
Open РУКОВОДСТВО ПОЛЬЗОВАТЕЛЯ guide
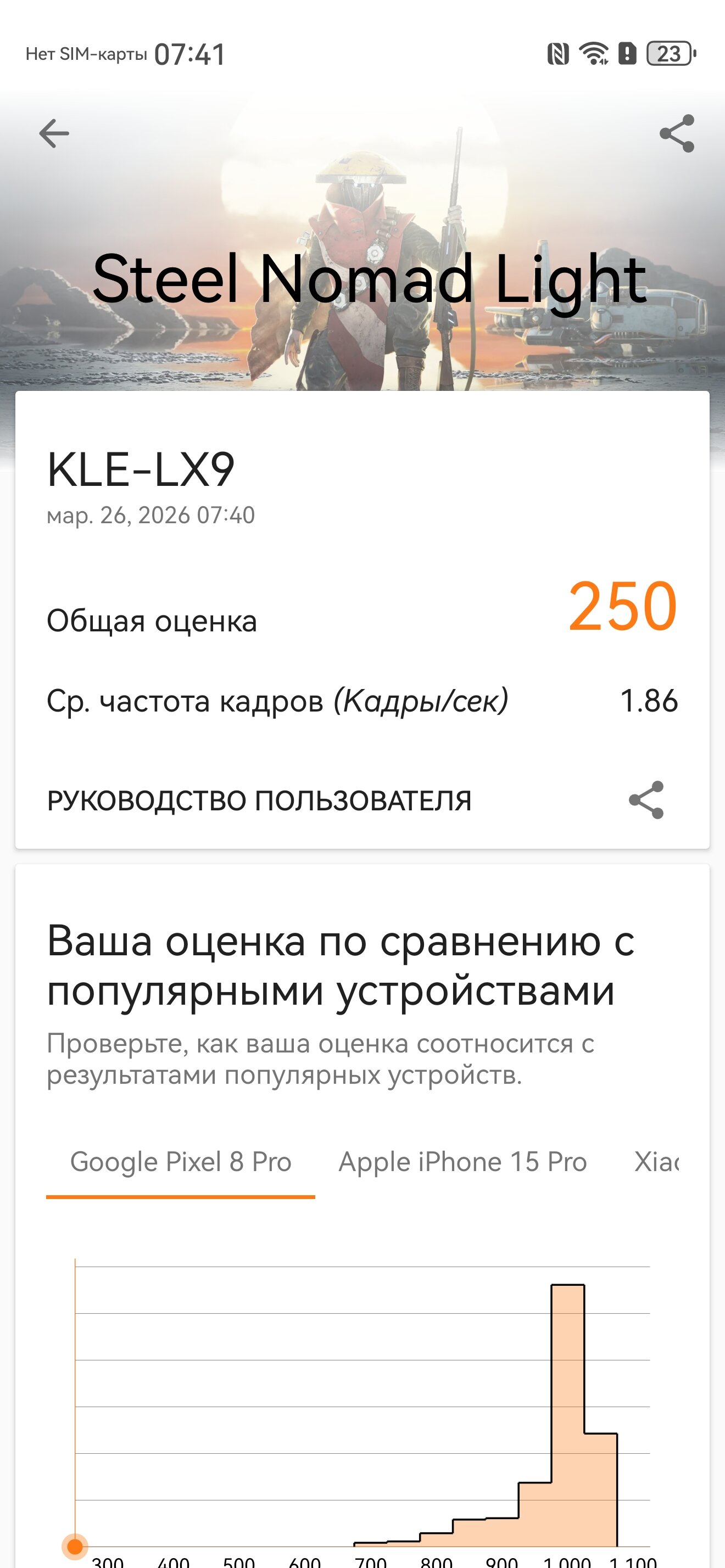259,800
